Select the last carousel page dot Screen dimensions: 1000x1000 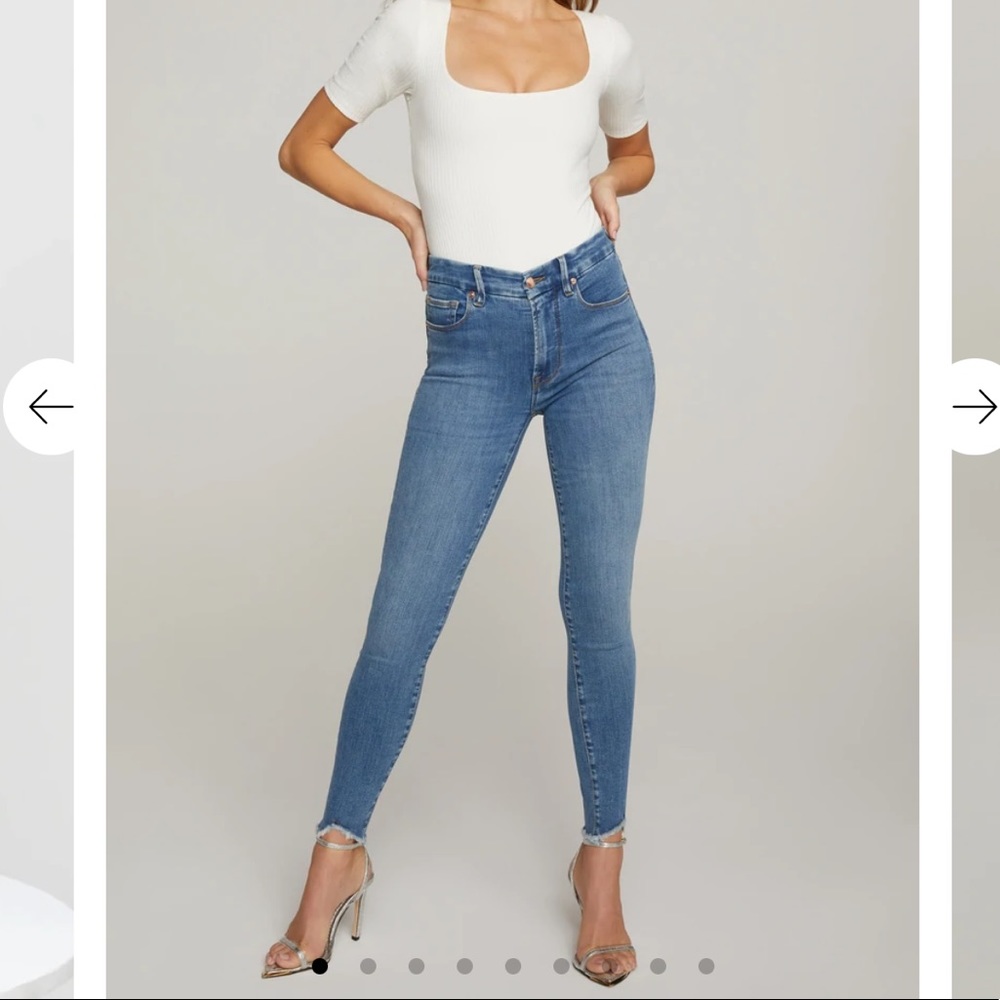point(706,966)
